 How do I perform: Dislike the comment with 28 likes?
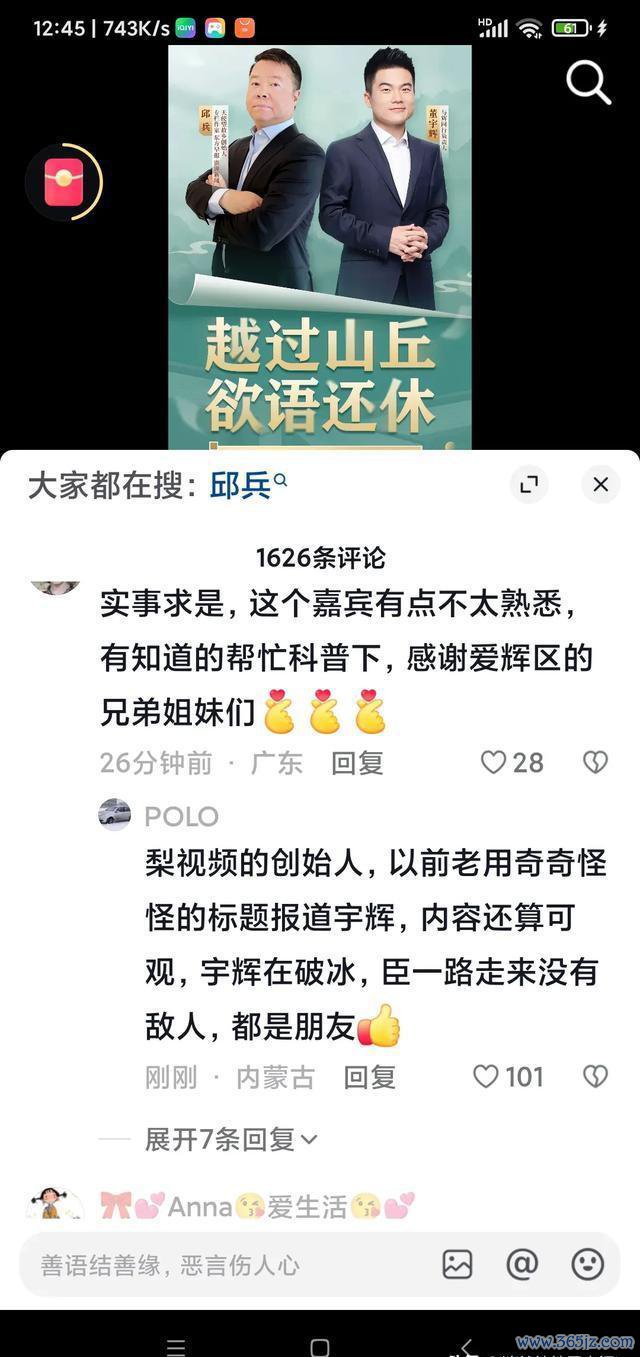coord(595,763)
